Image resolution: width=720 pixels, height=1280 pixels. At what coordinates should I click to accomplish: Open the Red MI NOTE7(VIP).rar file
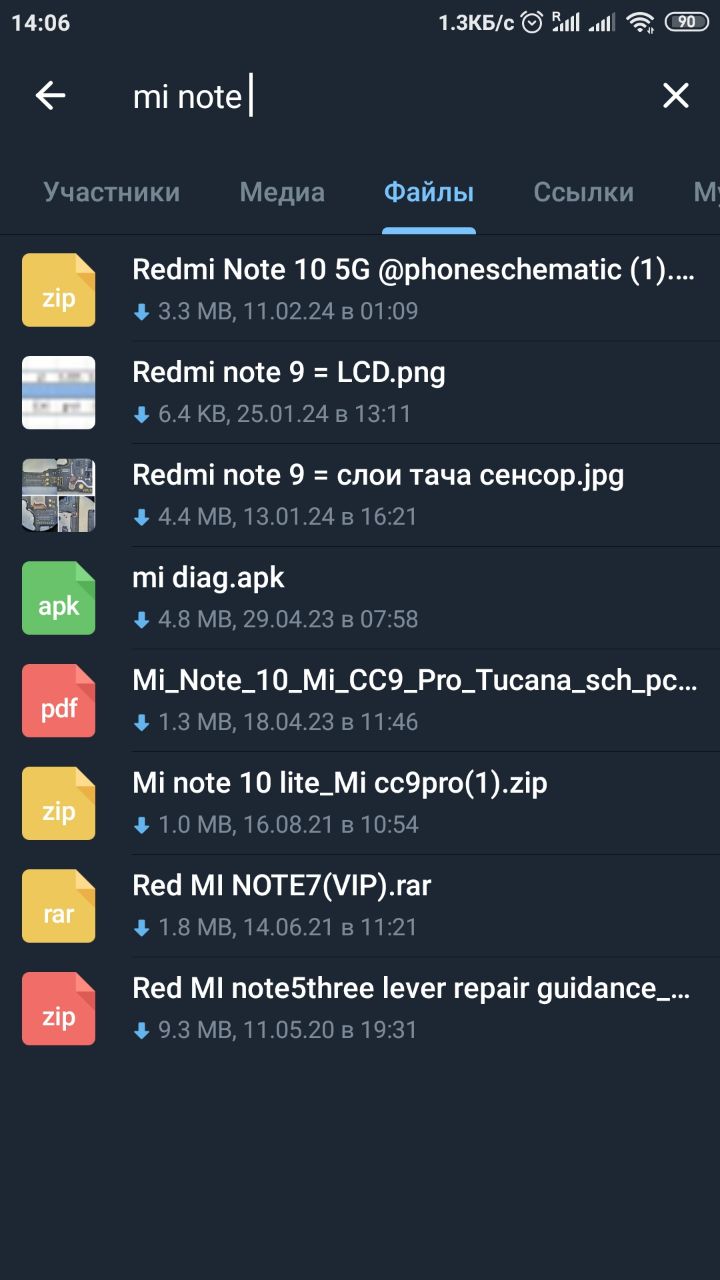coord(360,906)
